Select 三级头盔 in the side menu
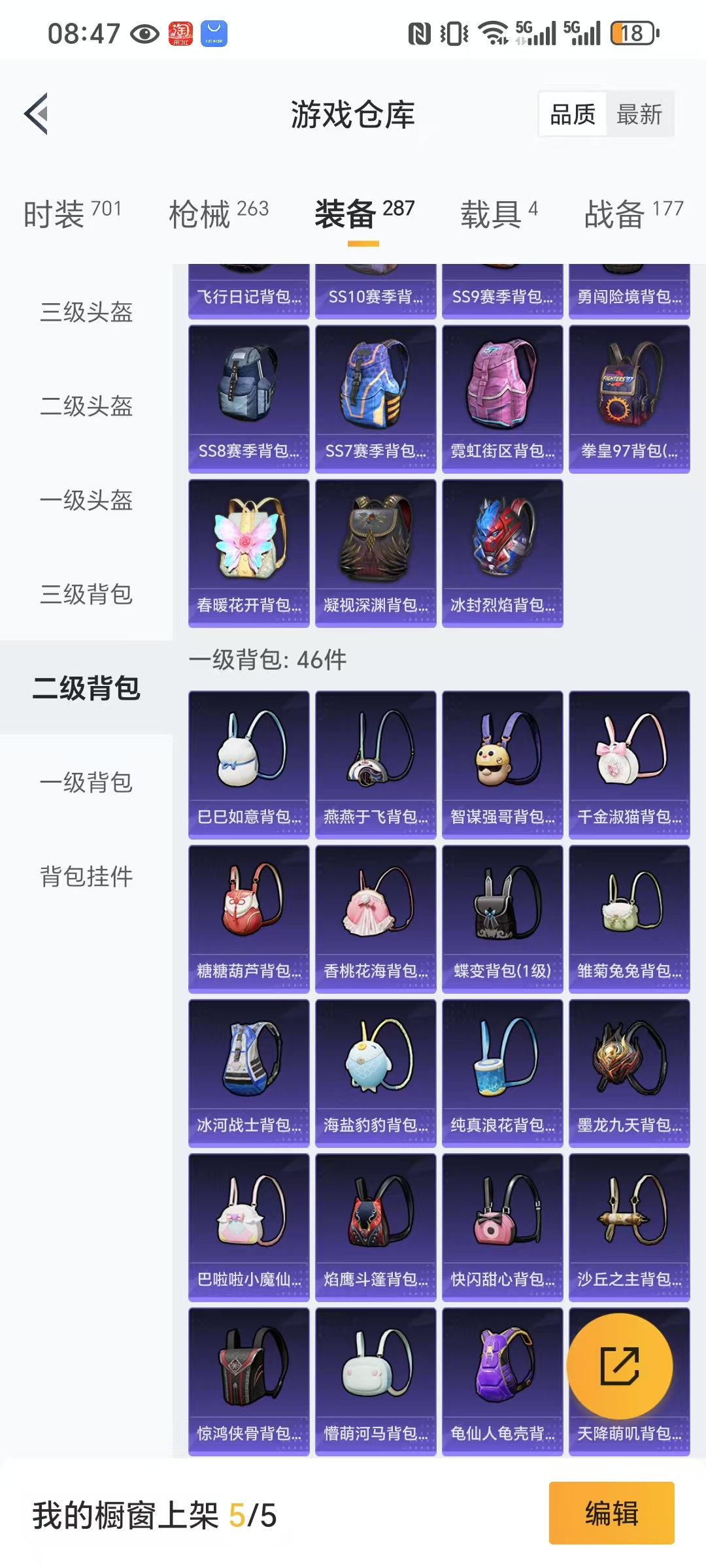The image size is (706, 1568). [x=86, y=312]
